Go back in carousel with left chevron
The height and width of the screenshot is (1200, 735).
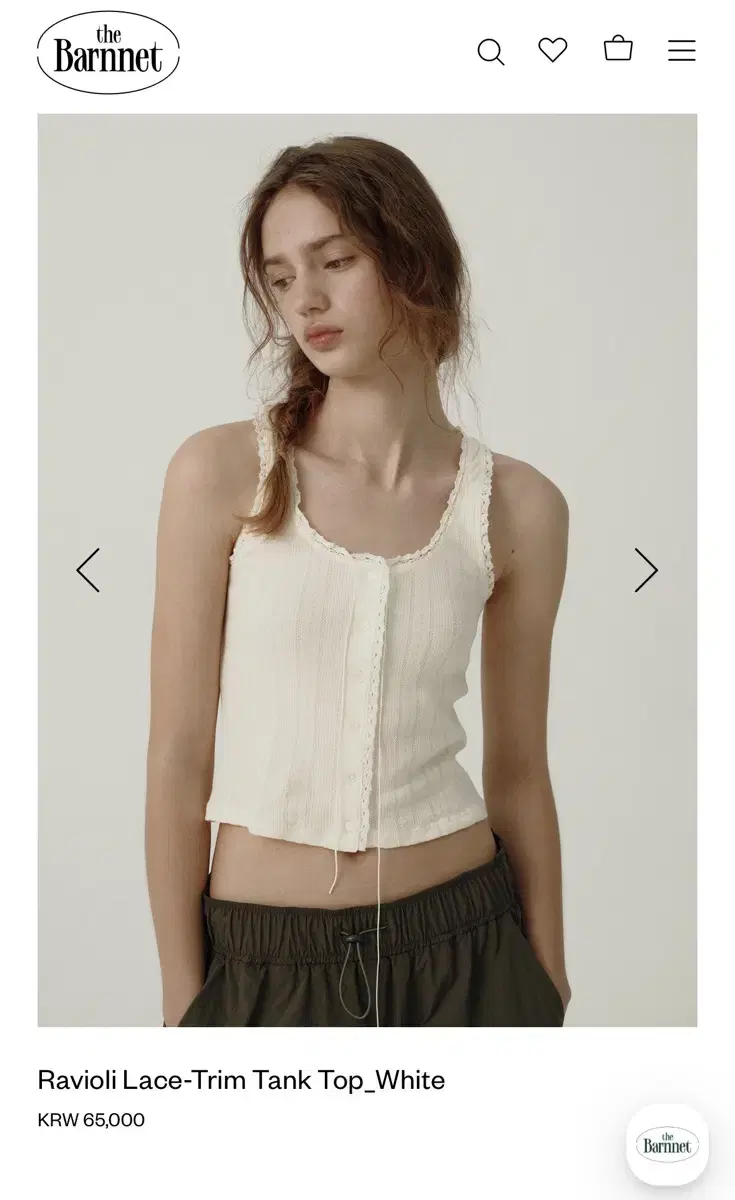click(89, 570)
